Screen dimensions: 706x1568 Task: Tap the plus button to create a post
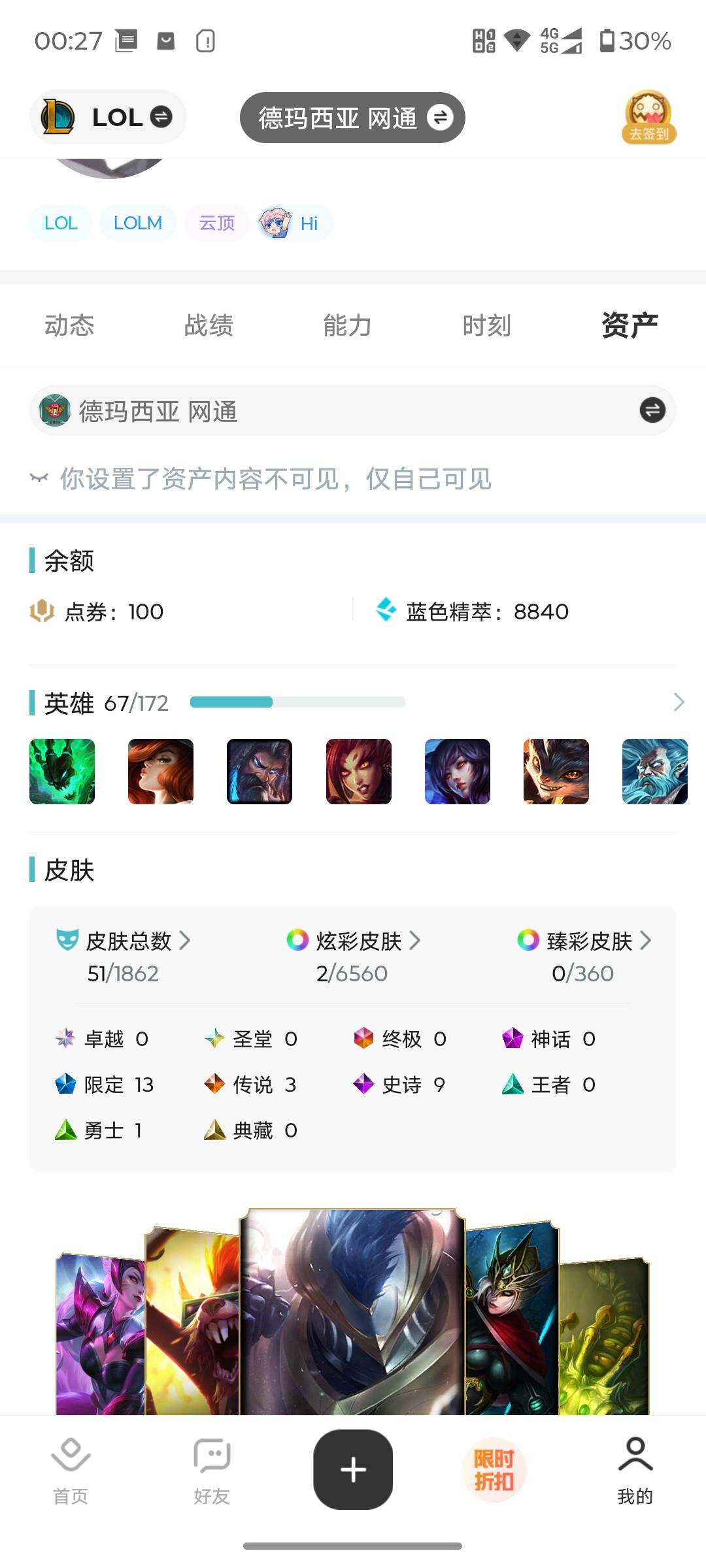353,1470
